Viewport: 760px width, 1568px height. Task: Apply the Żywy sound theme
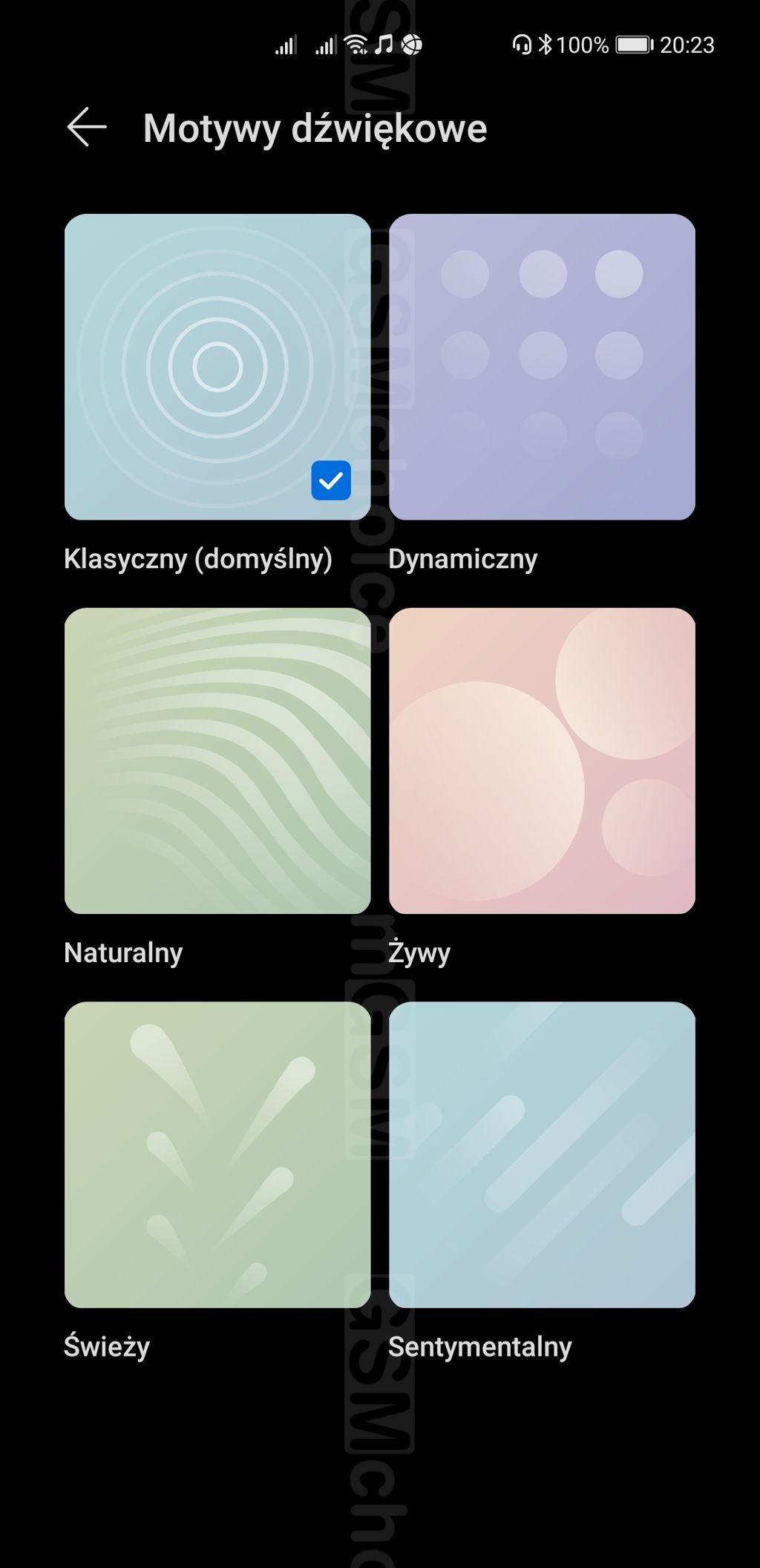[542, 760]
